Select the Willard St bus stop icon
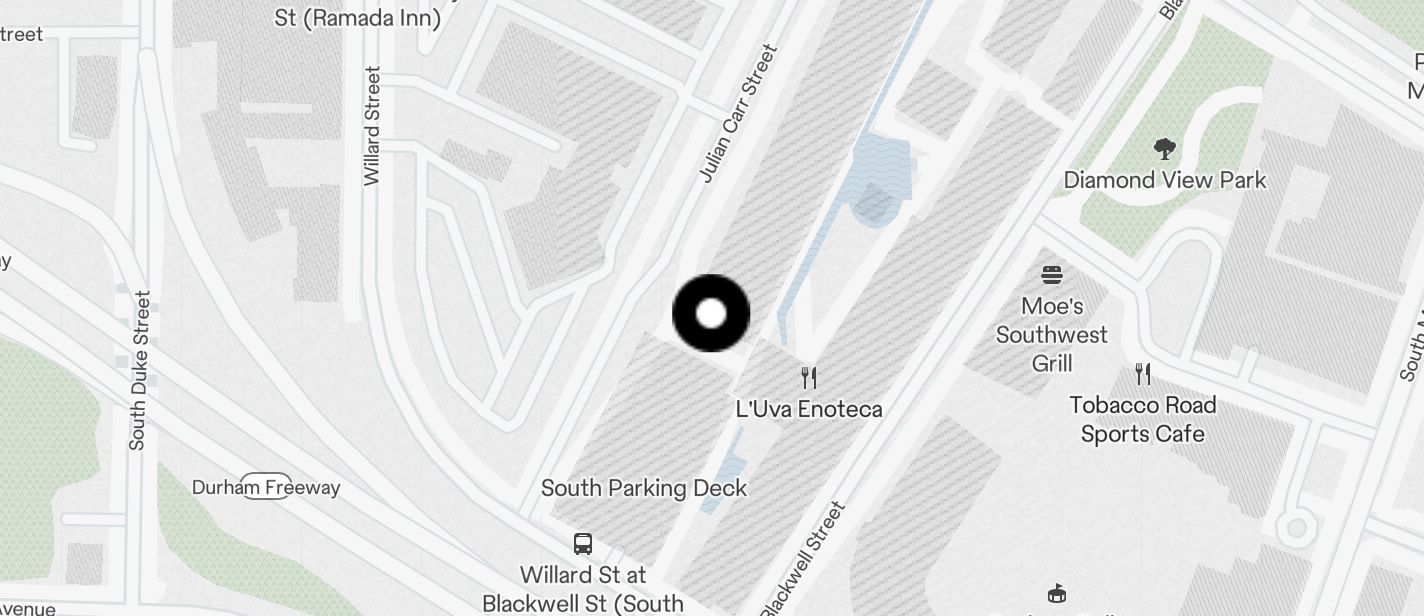The height and width of the screenshot is (616, 1424). 583,544
